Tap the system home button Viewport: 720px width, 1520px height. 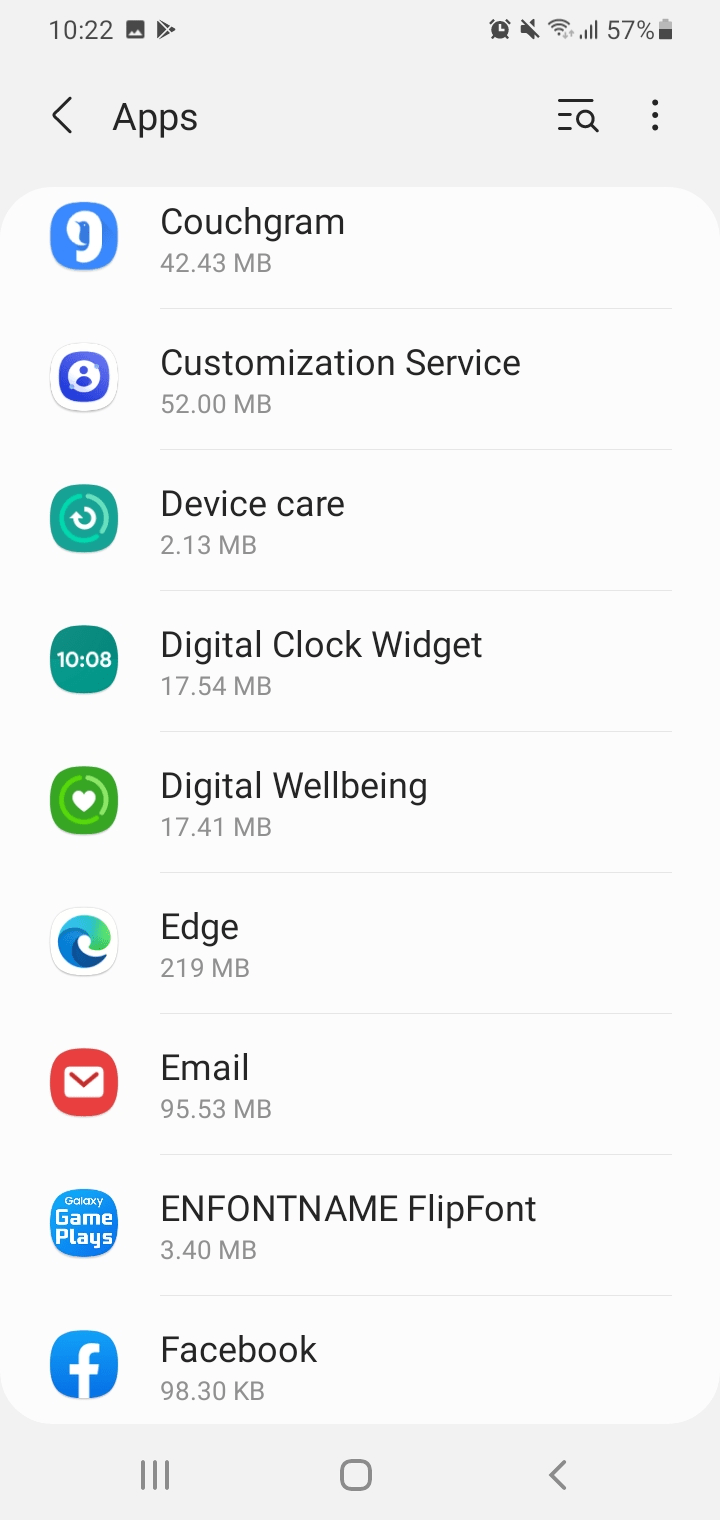pyautogui.click(x=356, y=1474)
